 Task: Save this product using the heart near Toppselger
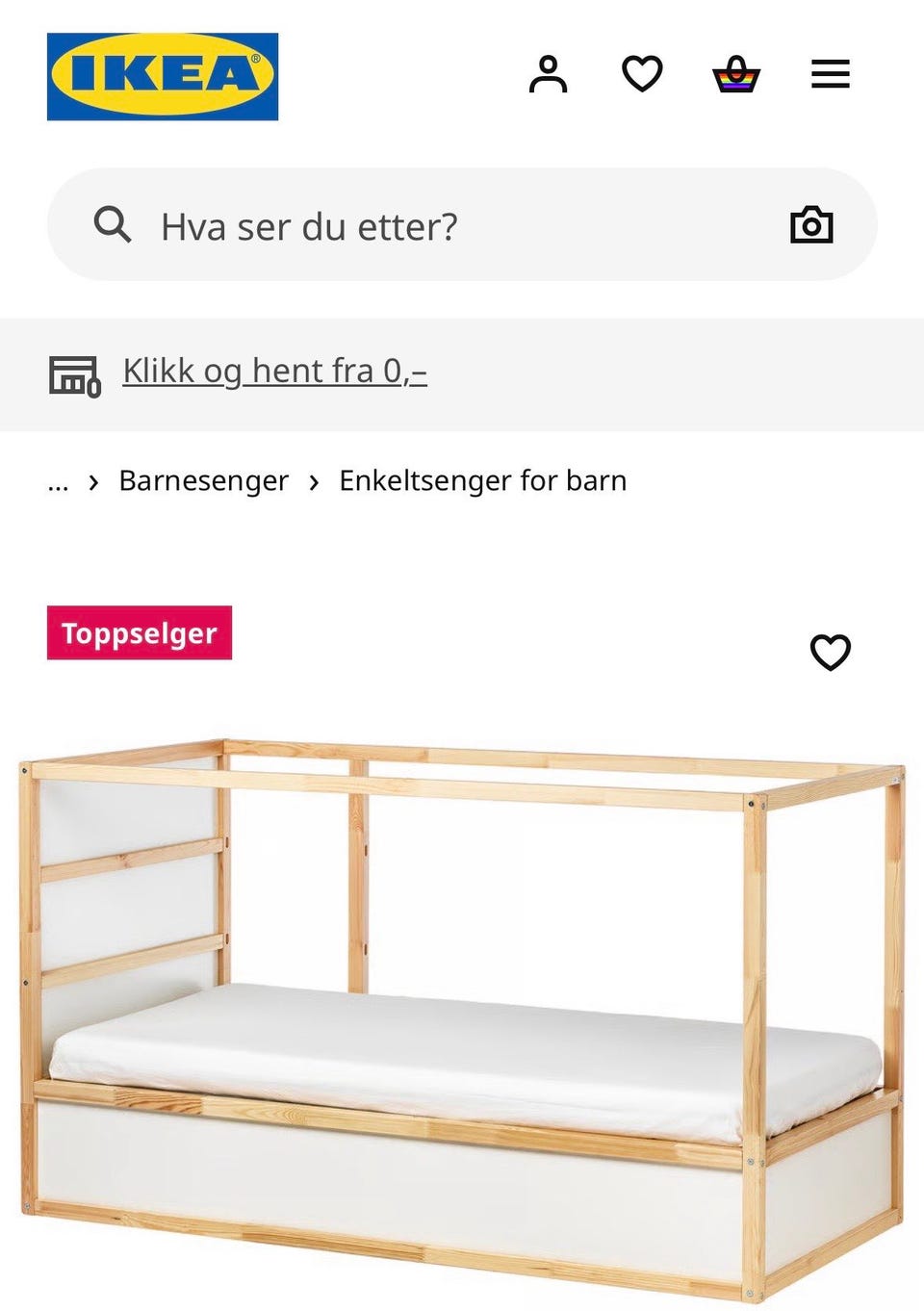[830, 653]
